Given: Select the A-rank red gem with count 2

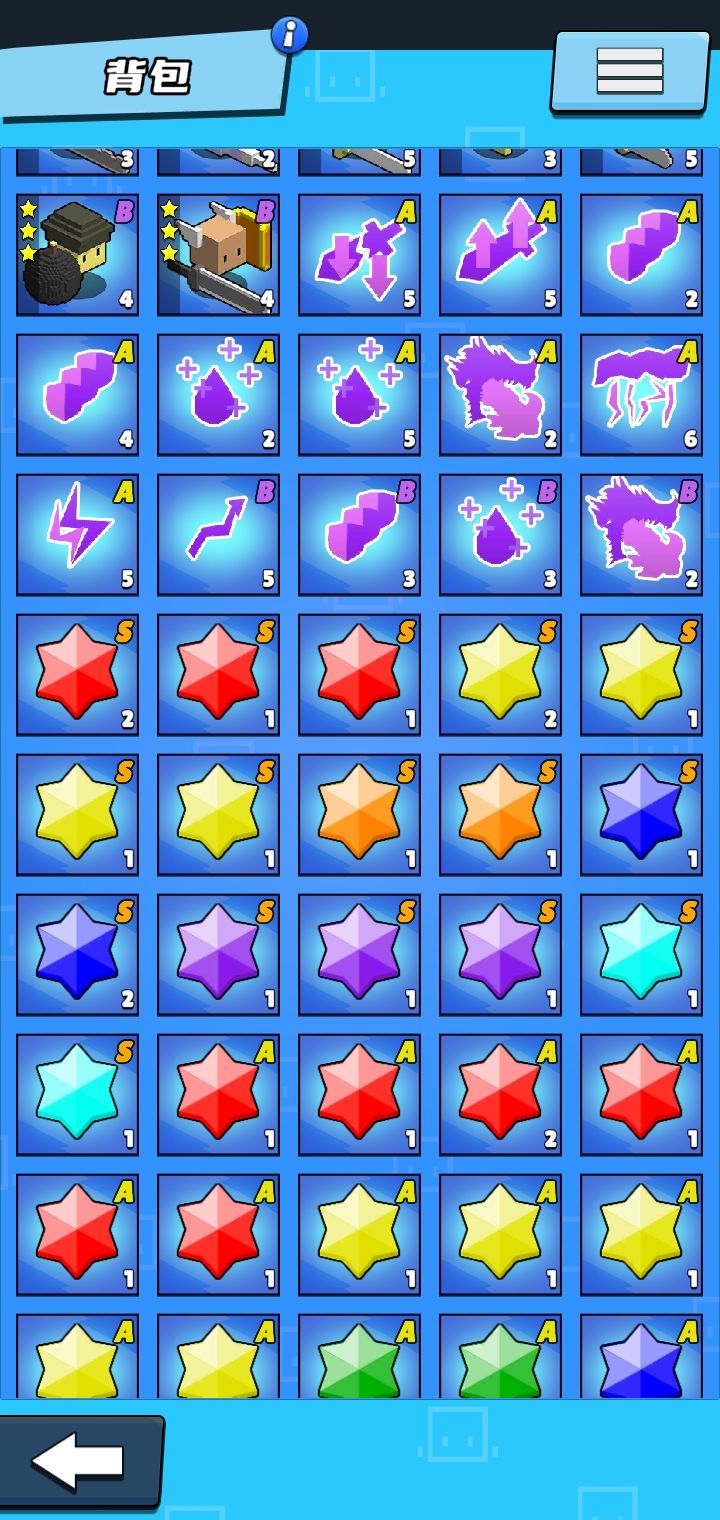Looking at the screenshot, I should 501,1095.
